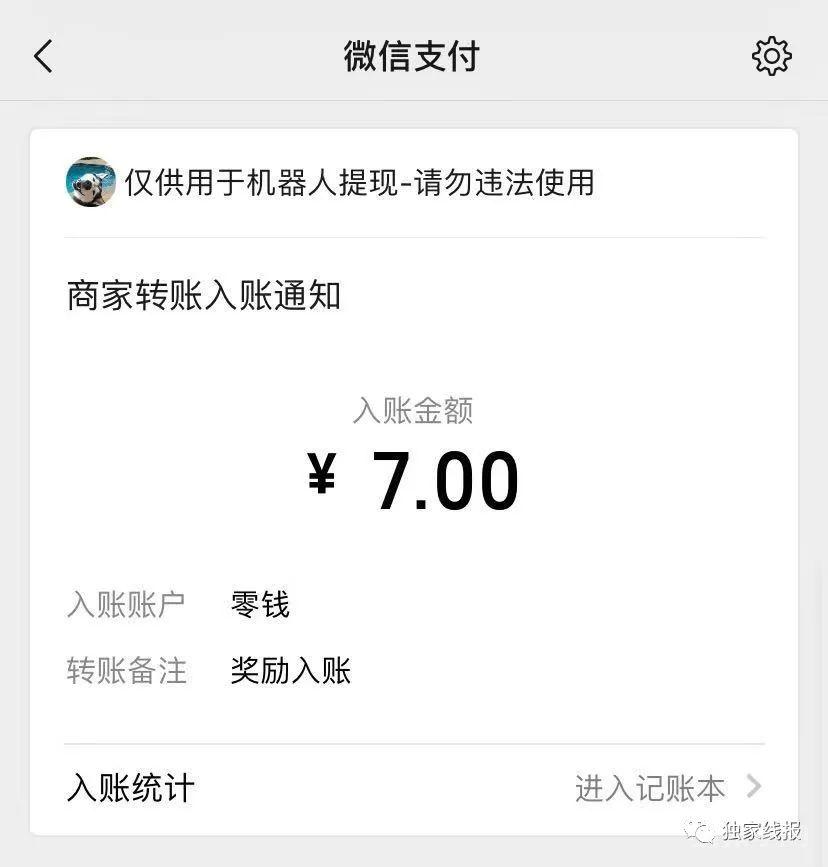Screen dimensions: 828x867
Task: Click the back arrow to exit
Action: coord(42,56)
